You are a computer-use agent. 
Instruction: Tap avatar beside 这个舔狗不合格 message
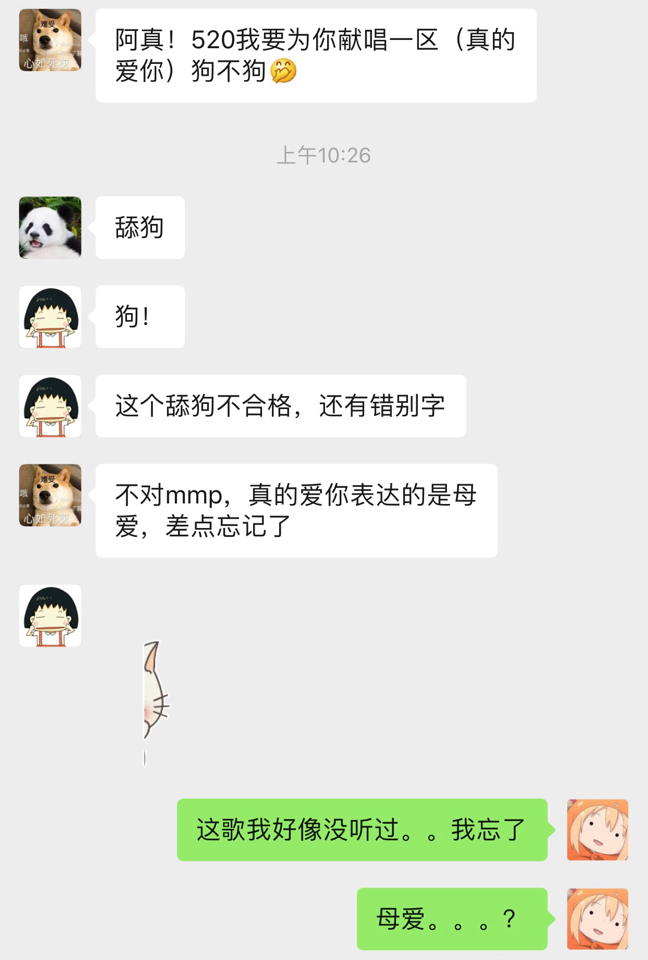coord(50,406)
